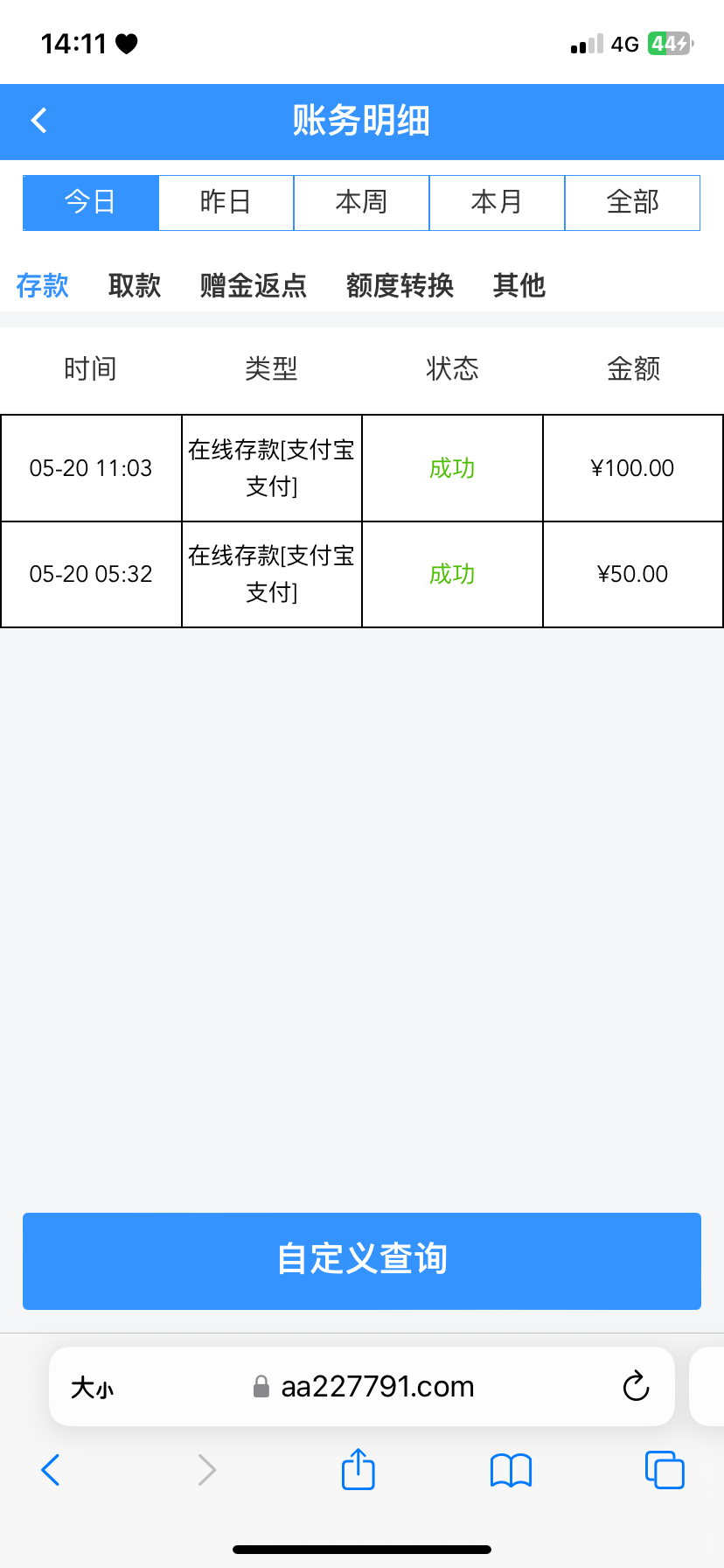View the 赠金返点 tab
This screenshot has width=724, height=1568.
point(254,285)
